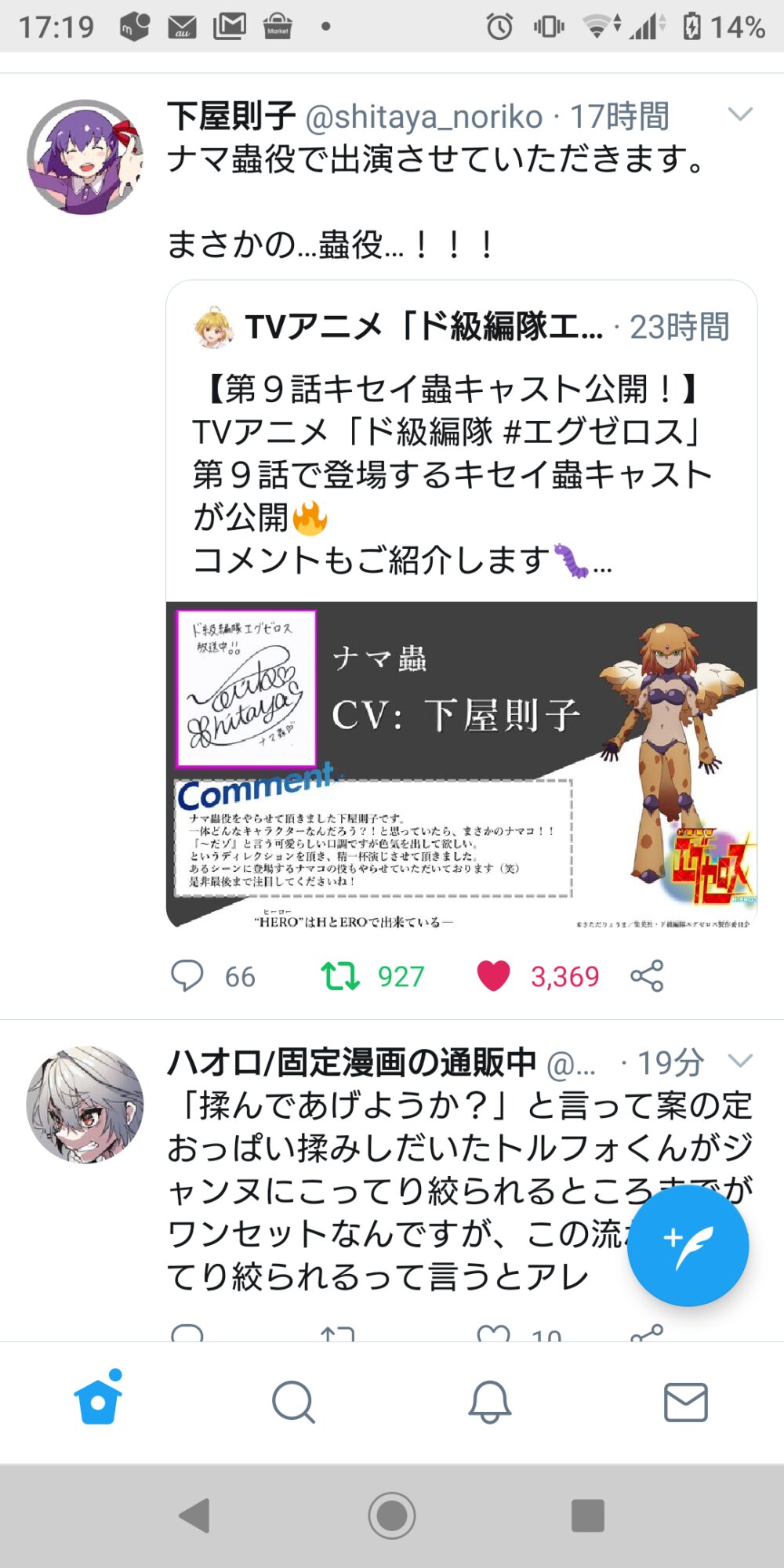Screen dimensions: 784x1568
Task: Switch to the Home tab
Action: 98,1401
